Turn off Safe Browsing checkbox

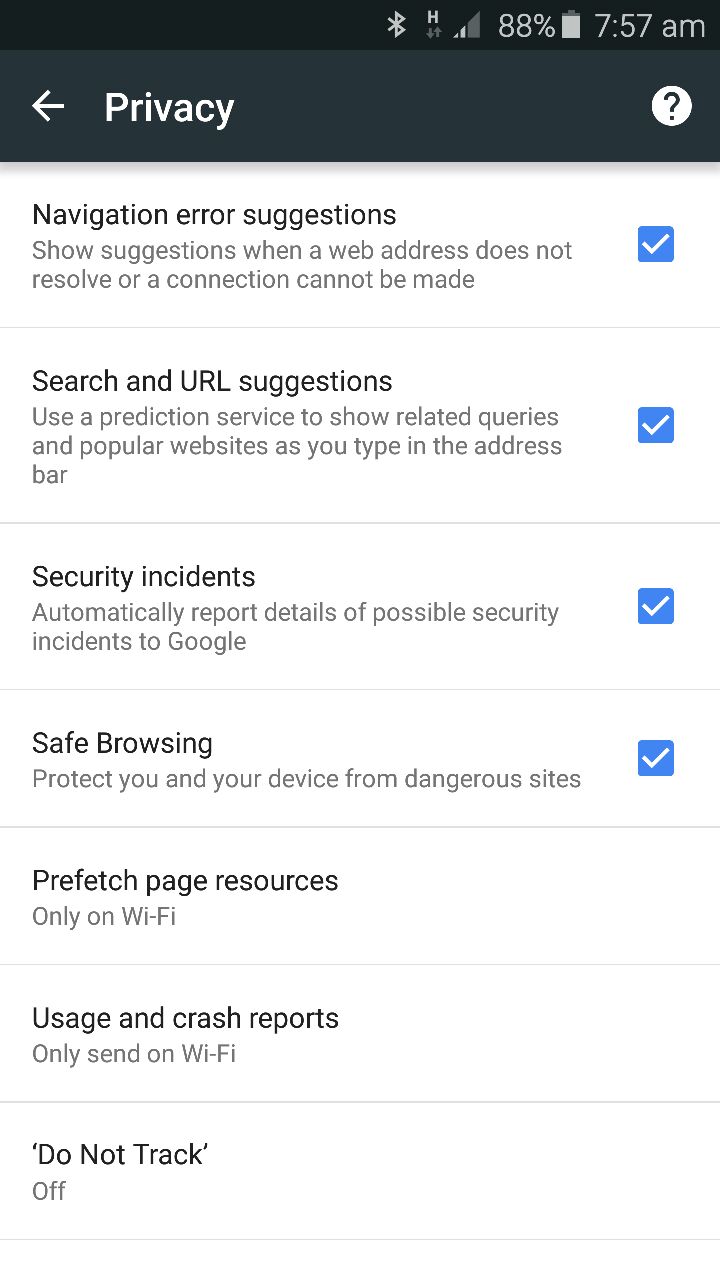[x=656, y=758]
